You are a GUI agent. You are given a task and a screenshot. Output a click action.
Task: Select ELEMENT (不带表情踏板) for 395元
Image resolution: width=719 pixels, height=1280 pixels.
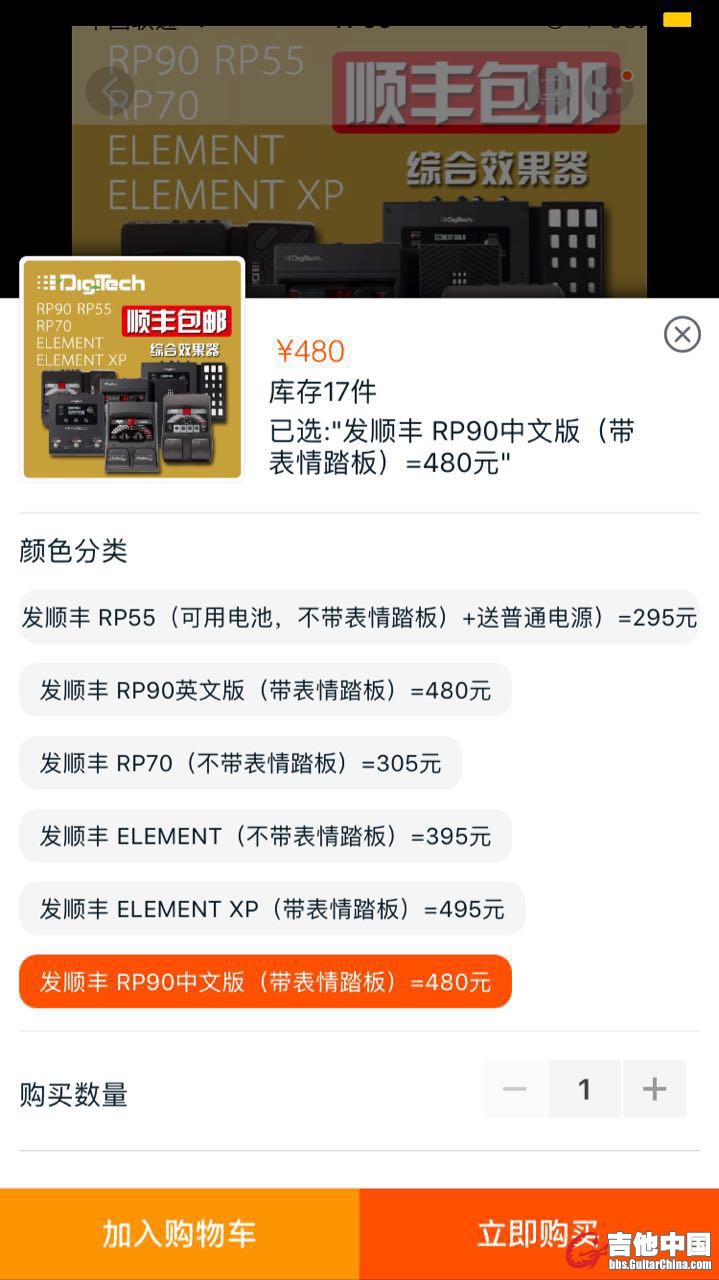click(x=265, y=836)
